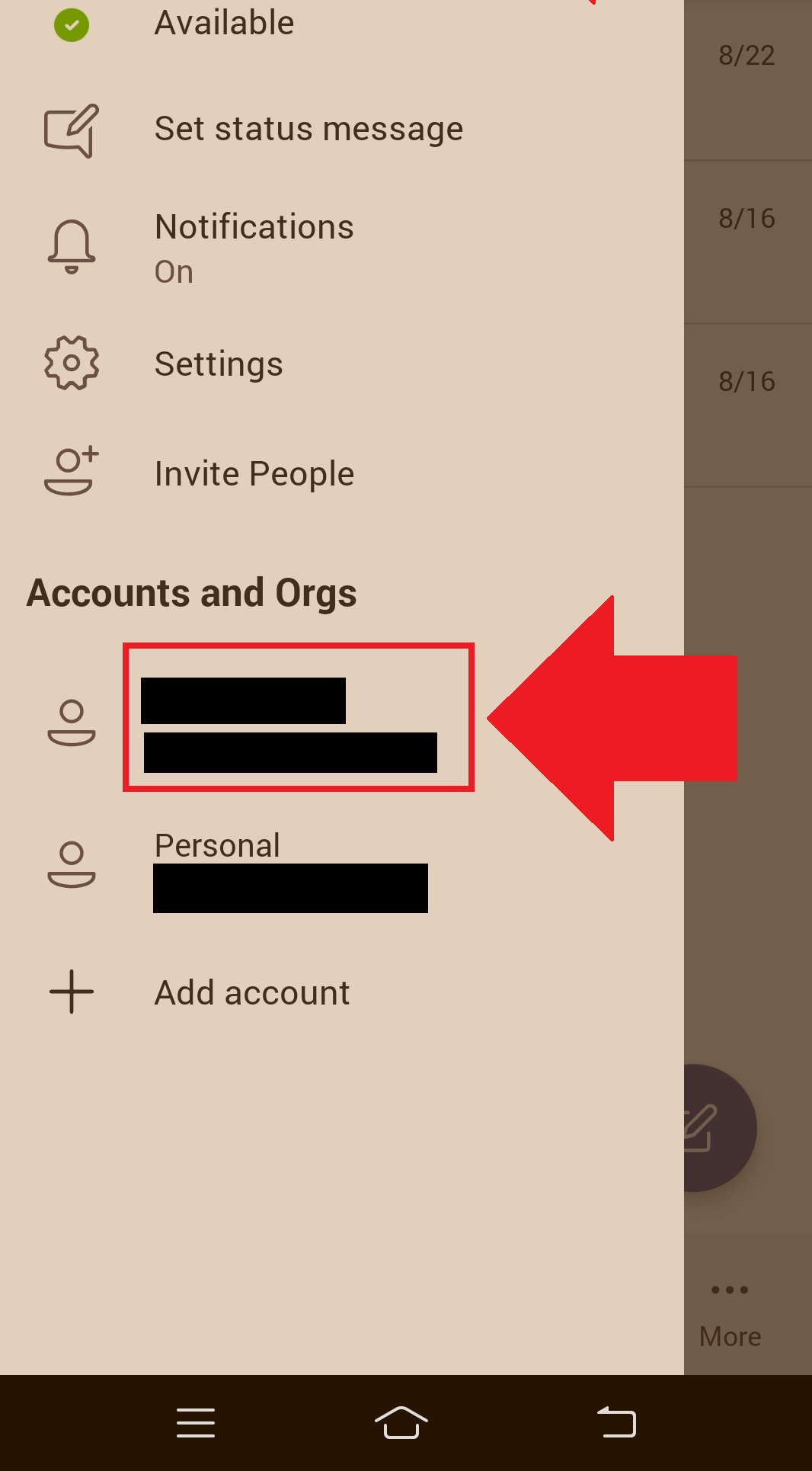Go to the home screen
Screen dimensions: 812x1471
(x=401, y=1422)
